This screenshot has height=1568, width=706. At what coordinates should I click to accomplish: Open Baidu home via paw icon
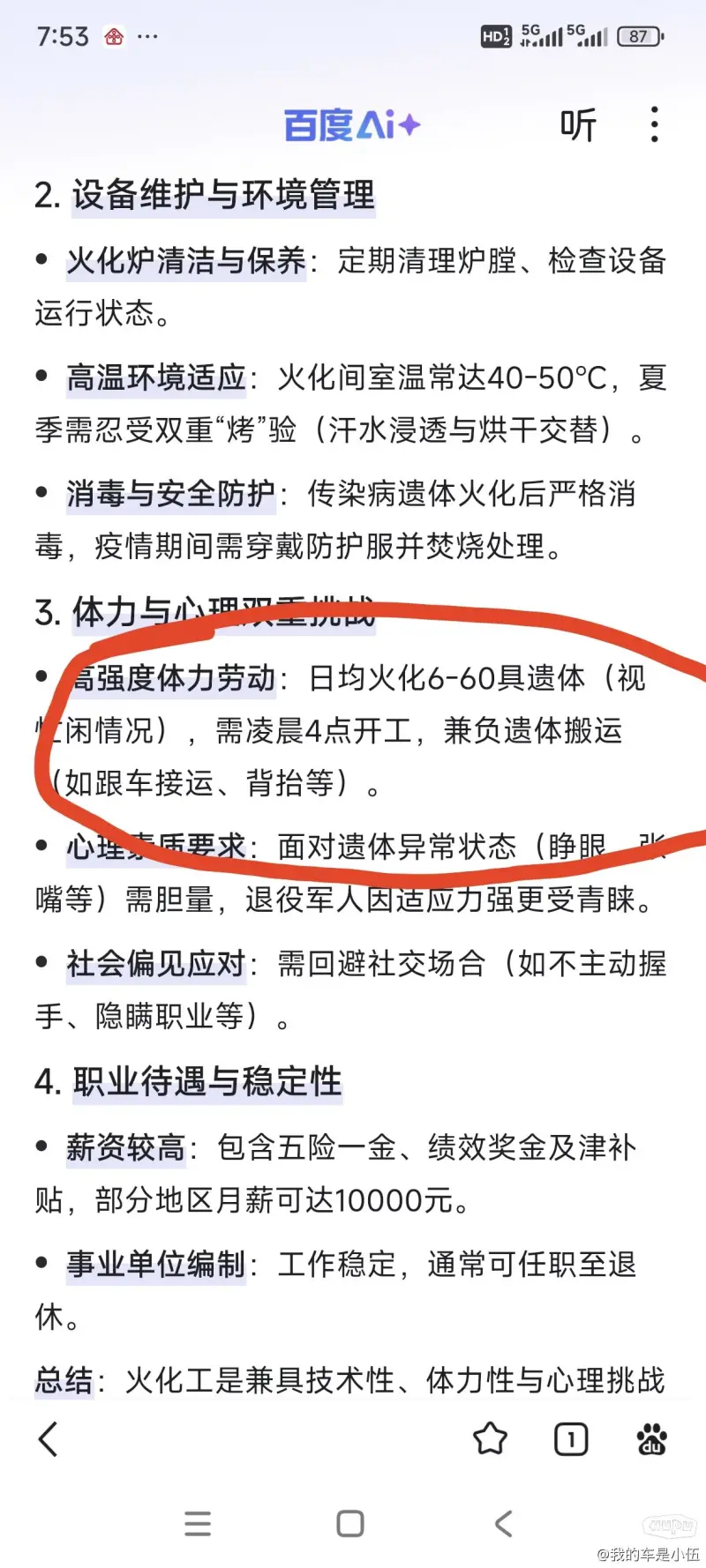click(652, 1439)
